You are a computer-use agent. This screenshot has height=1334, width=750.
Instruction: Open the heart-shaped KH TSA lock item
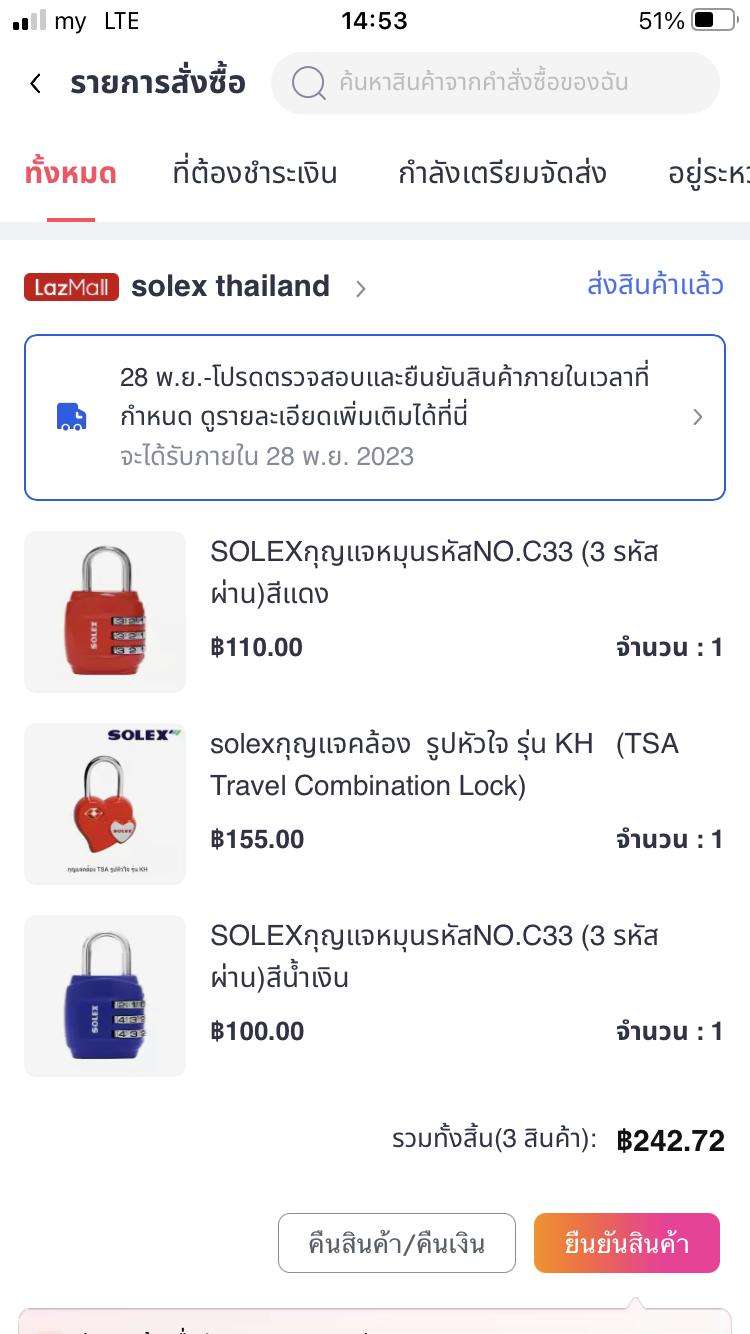(x=375, y=803)
